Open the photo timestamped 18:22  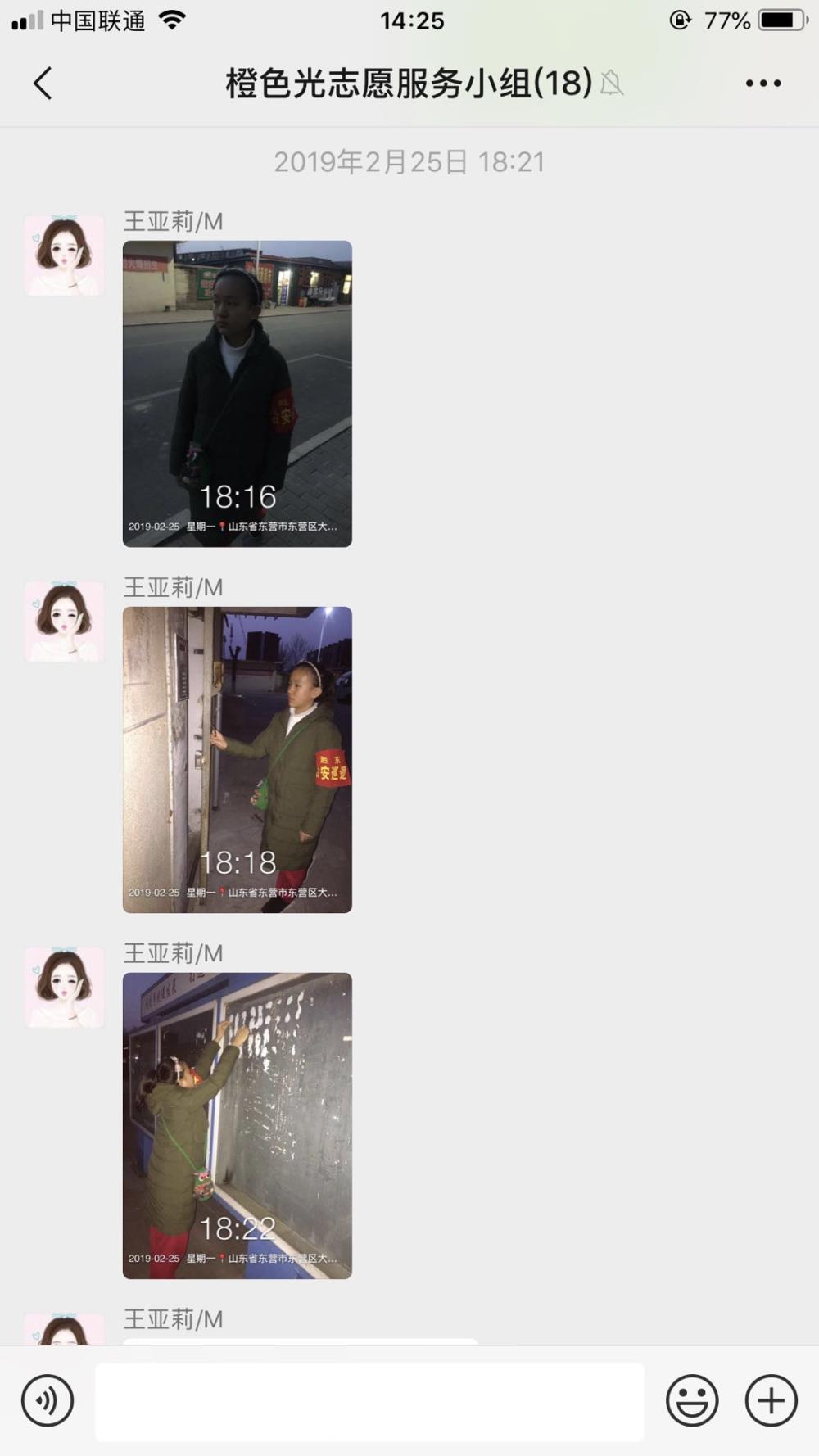238,1126
